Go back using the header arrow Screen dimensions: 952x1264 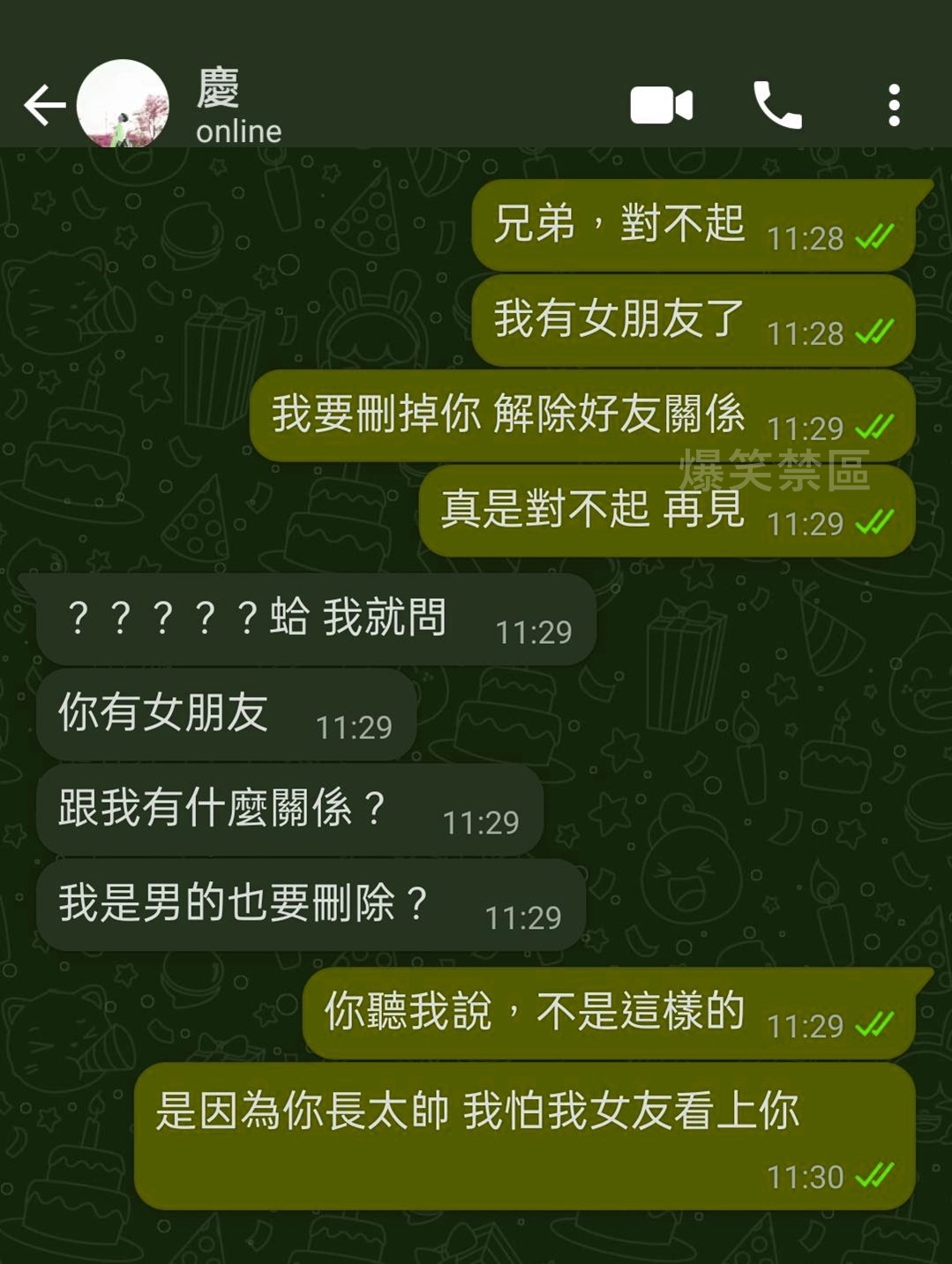44,106
